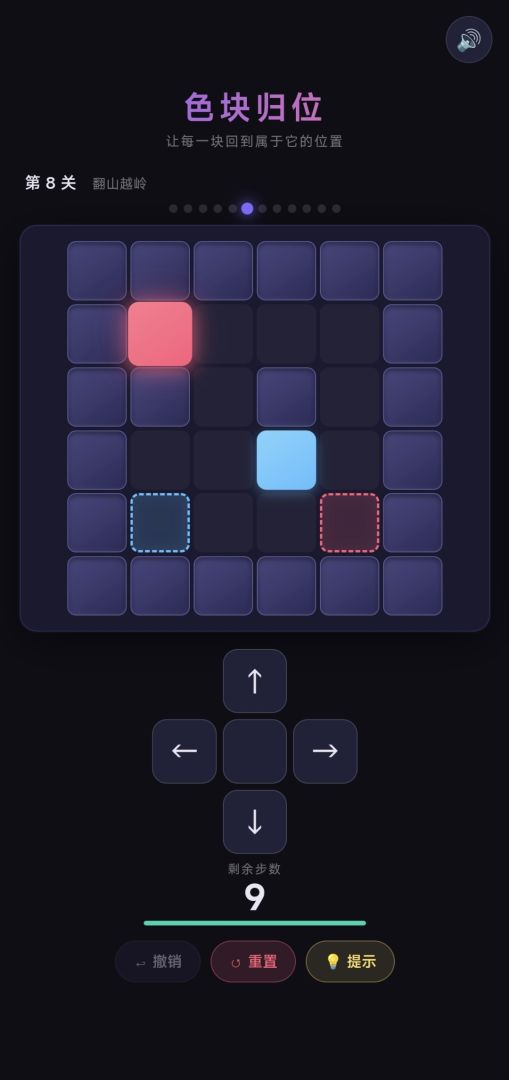Select the red block on the board
Image resolution: width=509 pixels, height=1080 pixels.
160,334
